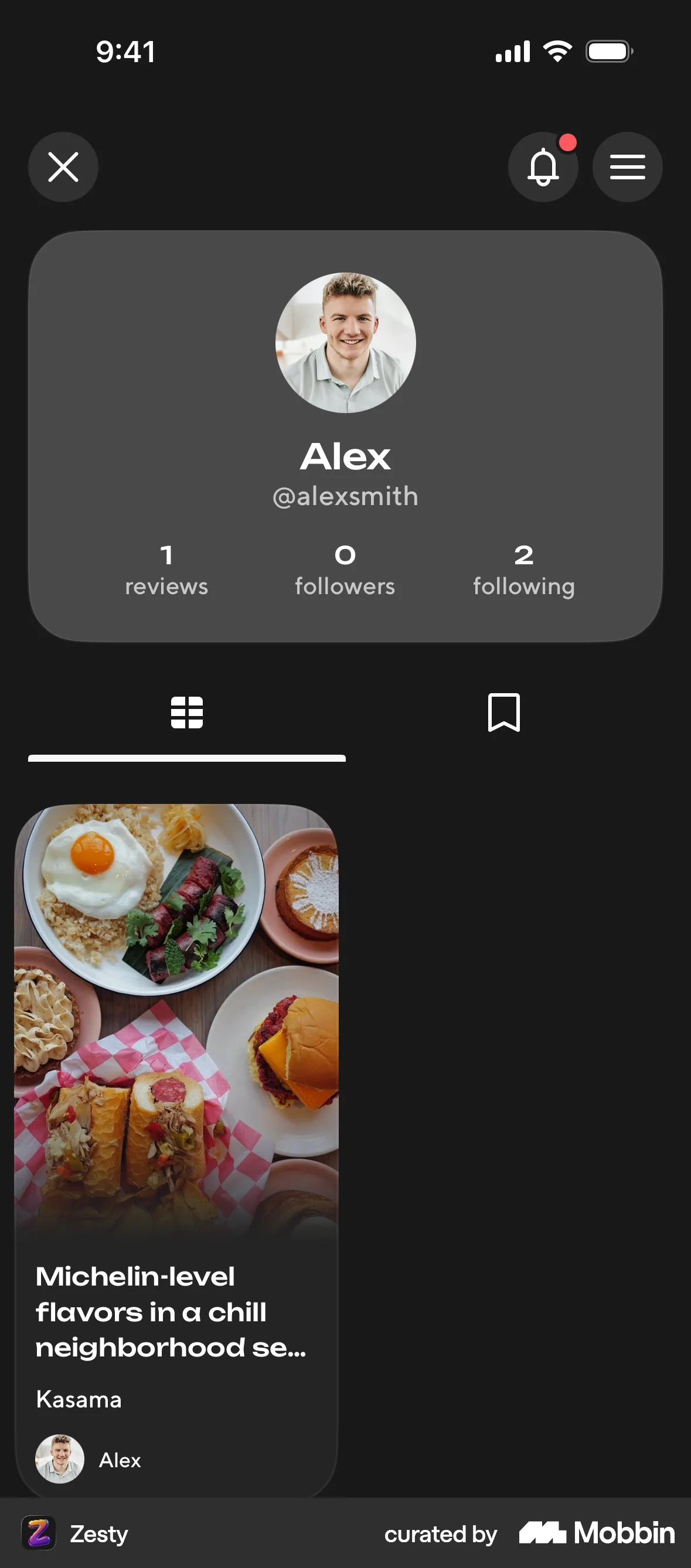691x1568 pixels.
Task: Expand the followers list
Action: coord(345,569)
